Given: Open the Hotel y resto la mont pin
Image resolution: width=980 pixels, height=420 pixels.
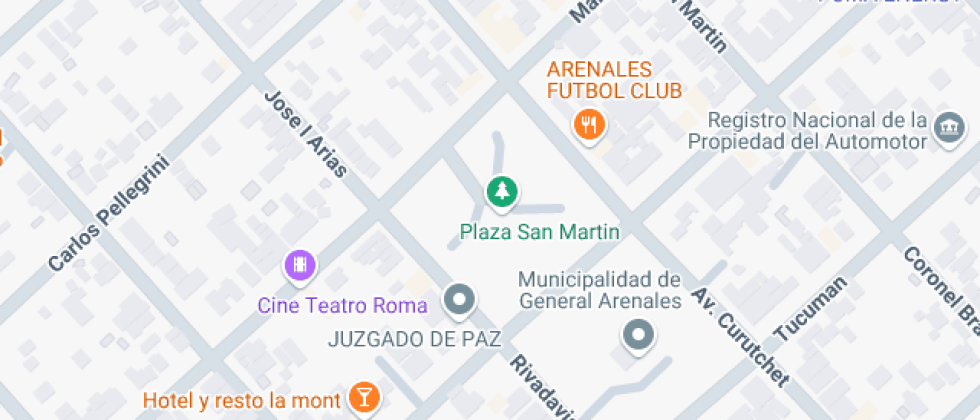Looking at the screenshot, I should 364,396.
